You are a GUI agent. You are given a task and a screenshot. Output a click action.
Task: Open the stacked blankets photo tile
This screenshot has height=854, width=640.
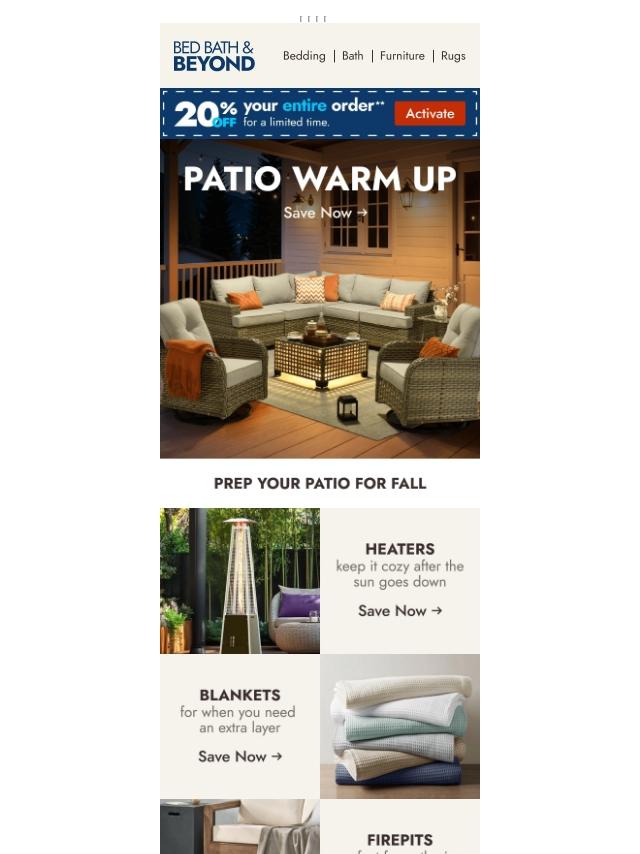point(400,727)
